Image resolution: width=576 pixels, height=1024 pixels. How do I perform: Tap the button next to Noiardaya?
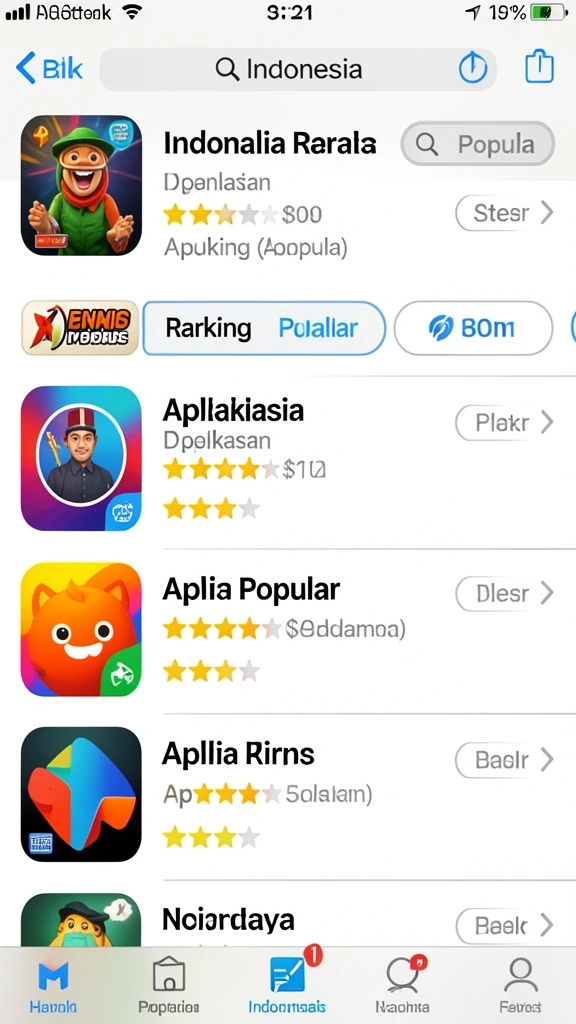[x=505, y=925]
